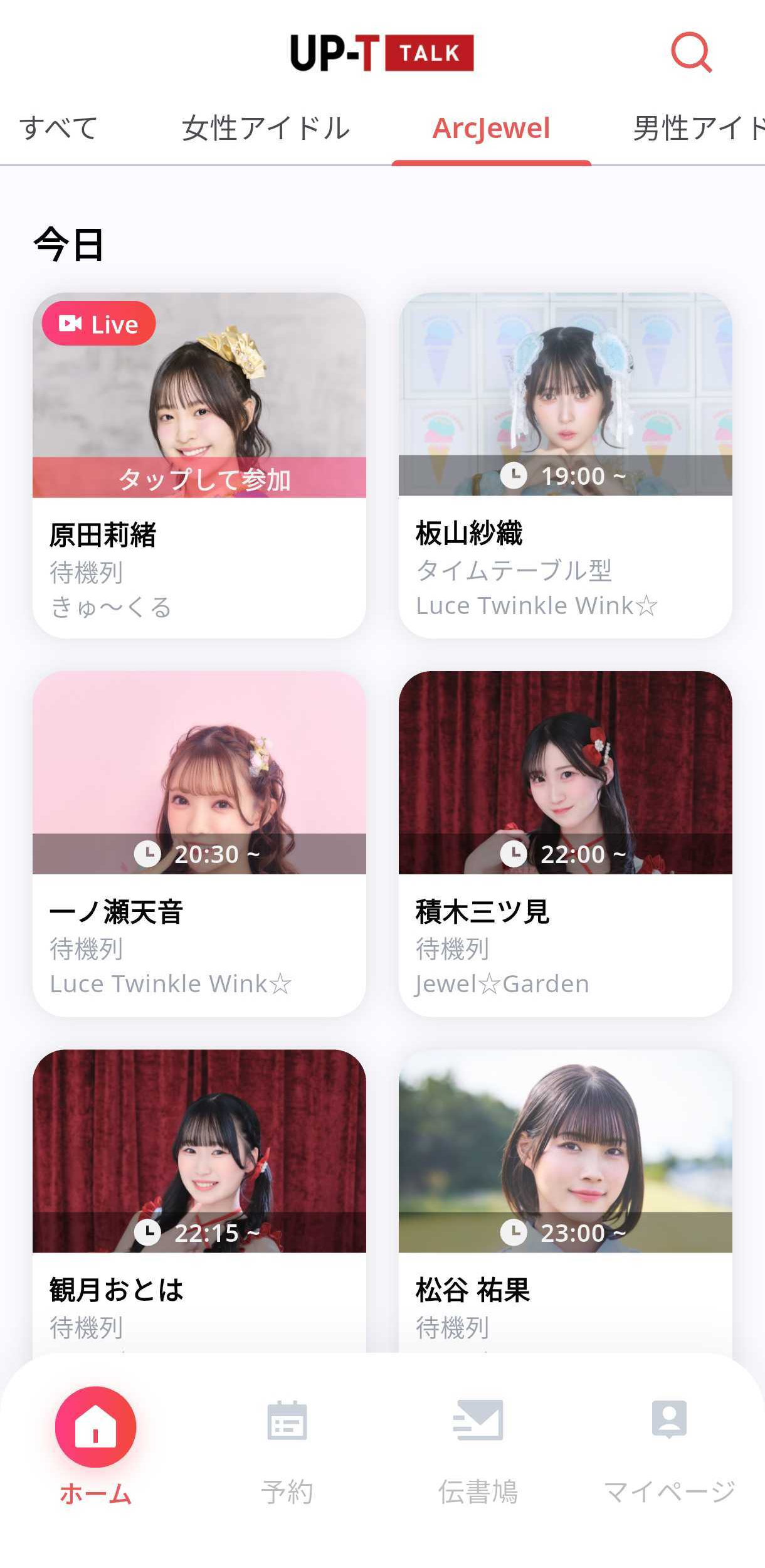Switch to the 男性アイドル tab
Screen dimensions: 765x1568
[x=697, y=129]
